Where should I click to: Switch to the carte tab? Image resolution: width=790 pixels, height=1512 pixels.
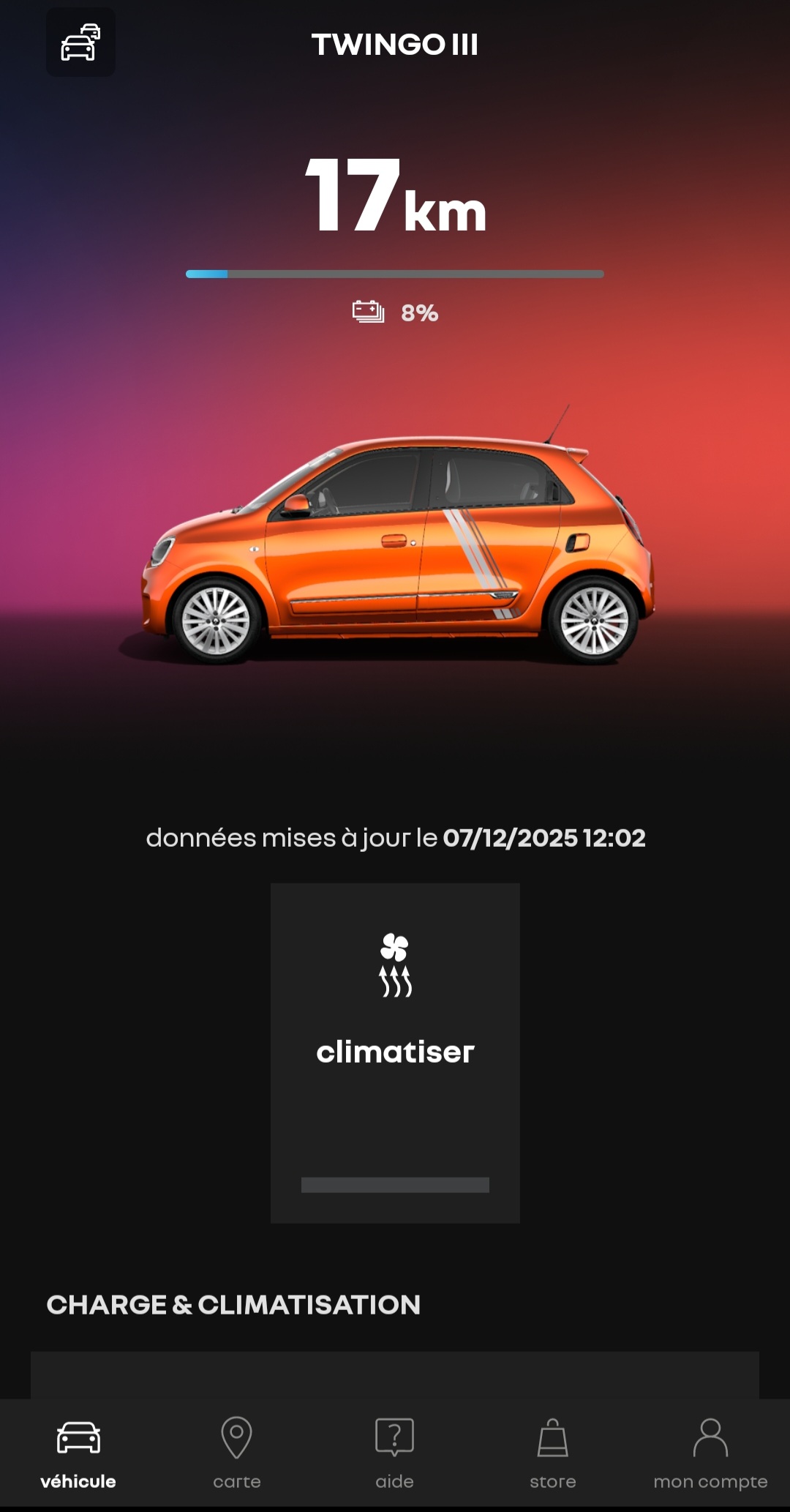click(236, 1453)
